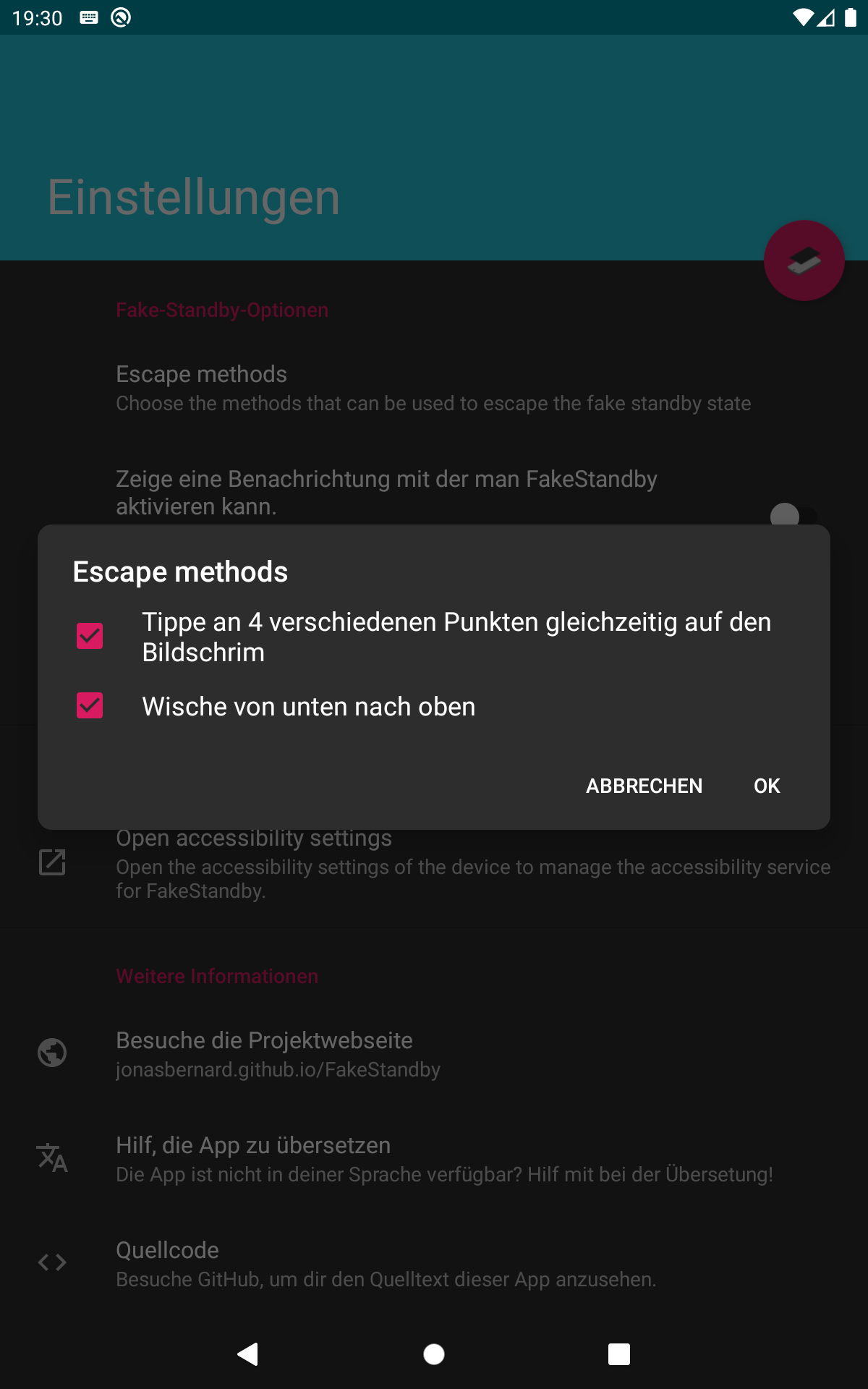
Task: Uncheck the four-point tap escape method
Action: [90, 637]
